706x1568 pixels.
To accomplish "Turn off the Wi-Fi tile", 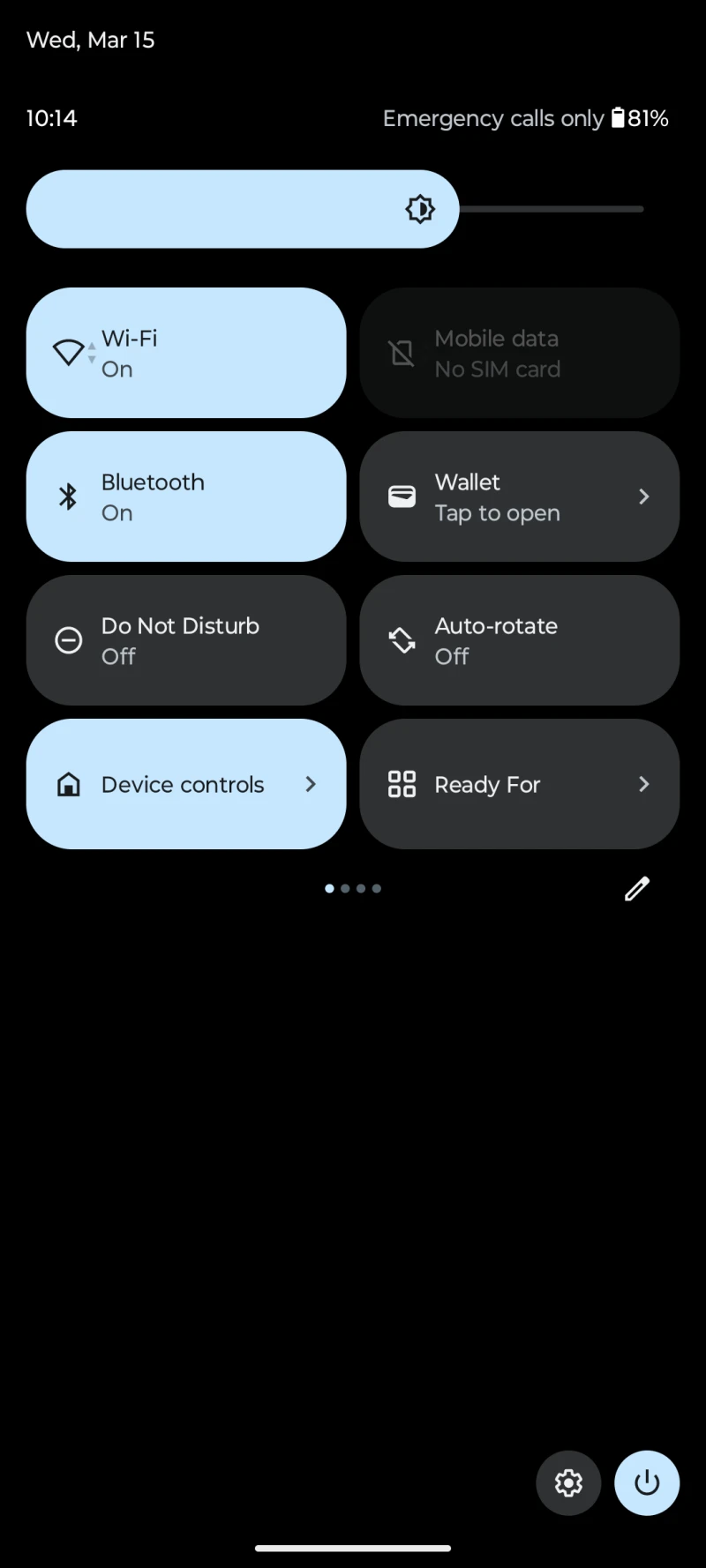I will pos(185,353).
